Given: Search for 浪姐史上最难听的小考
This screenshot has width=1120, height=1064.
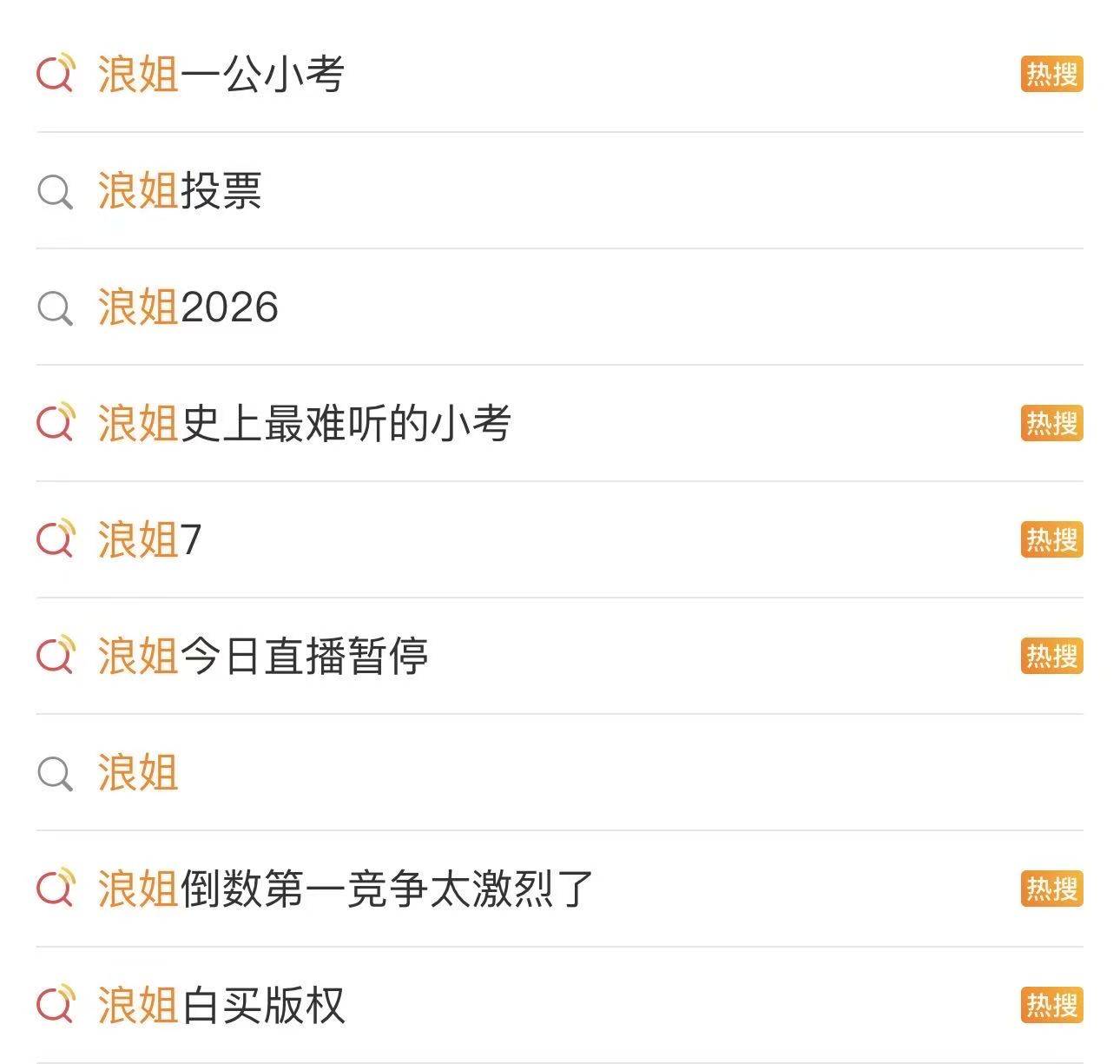Looking at the screenshot, I should click(304, 423).
